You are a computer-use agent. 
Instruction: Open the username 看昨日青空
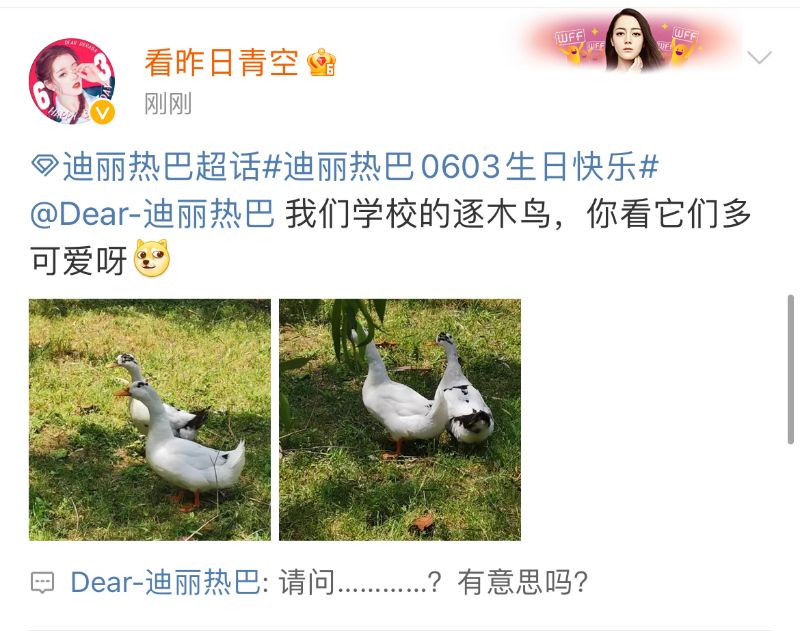coord(221,63)
